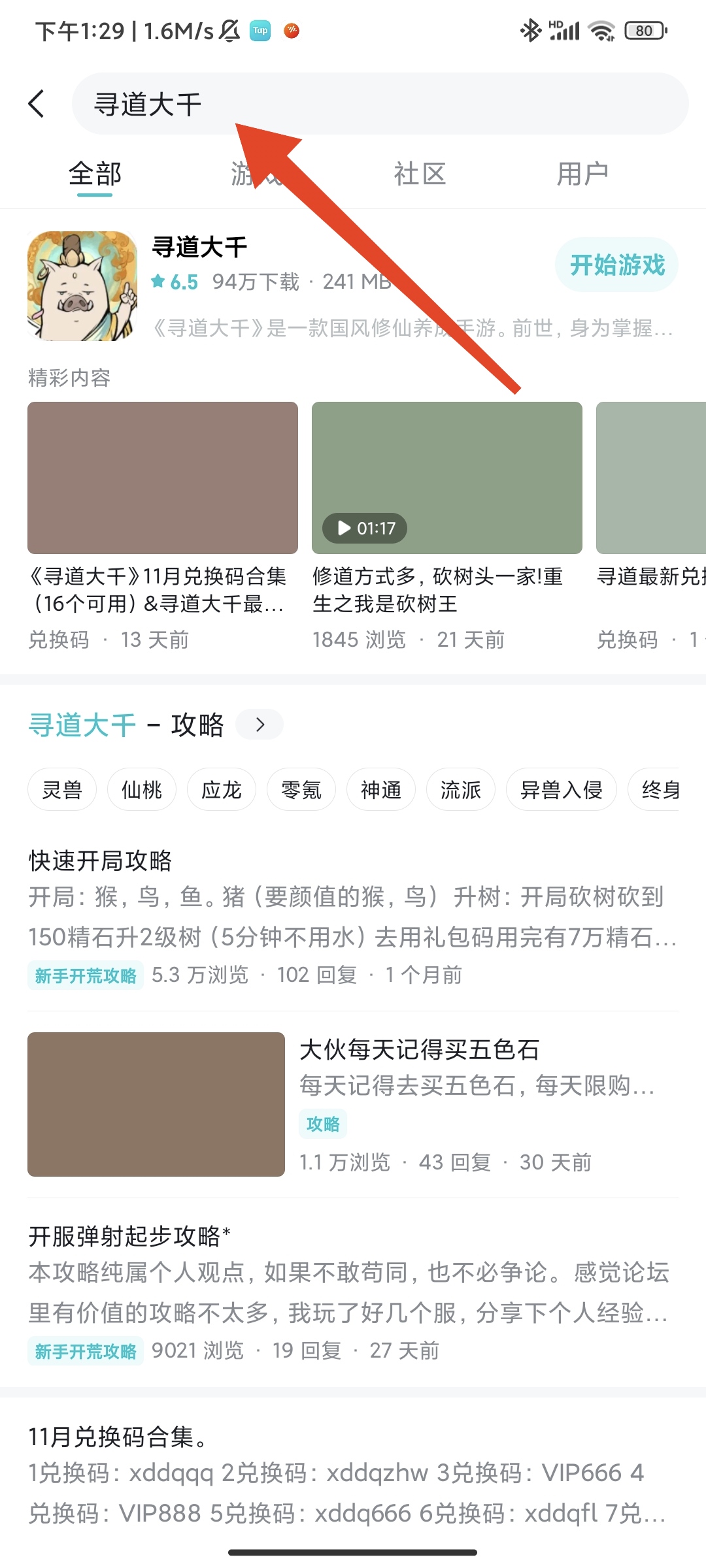Select the 神通 chip

coord(381,790)
